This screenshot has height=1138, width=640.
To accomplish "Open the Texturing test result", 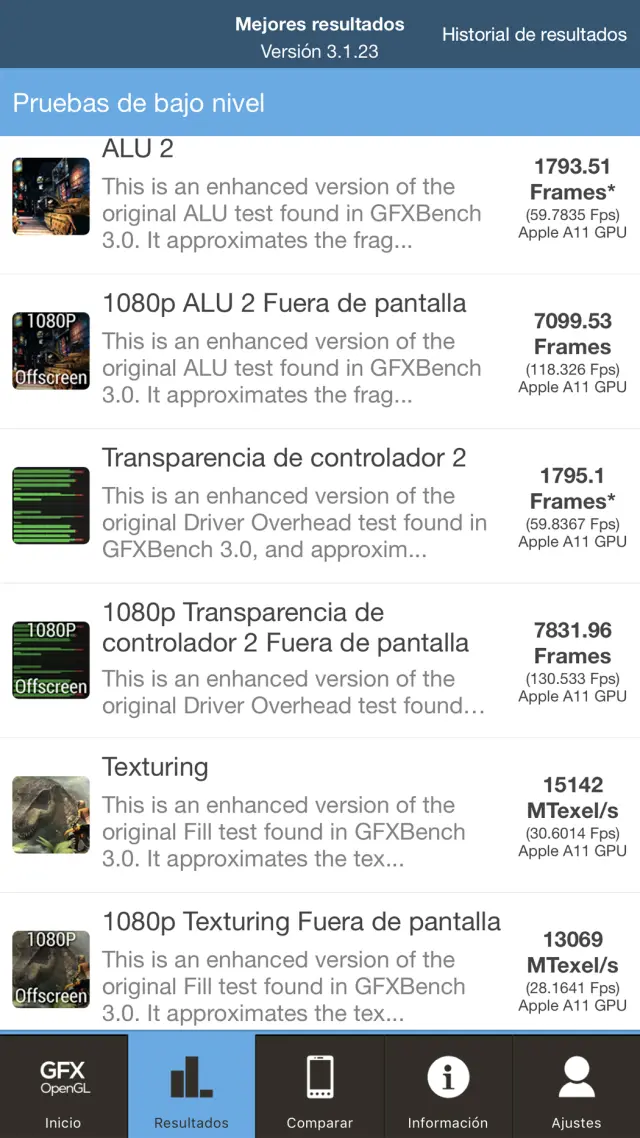I will [x=320, y=814].
